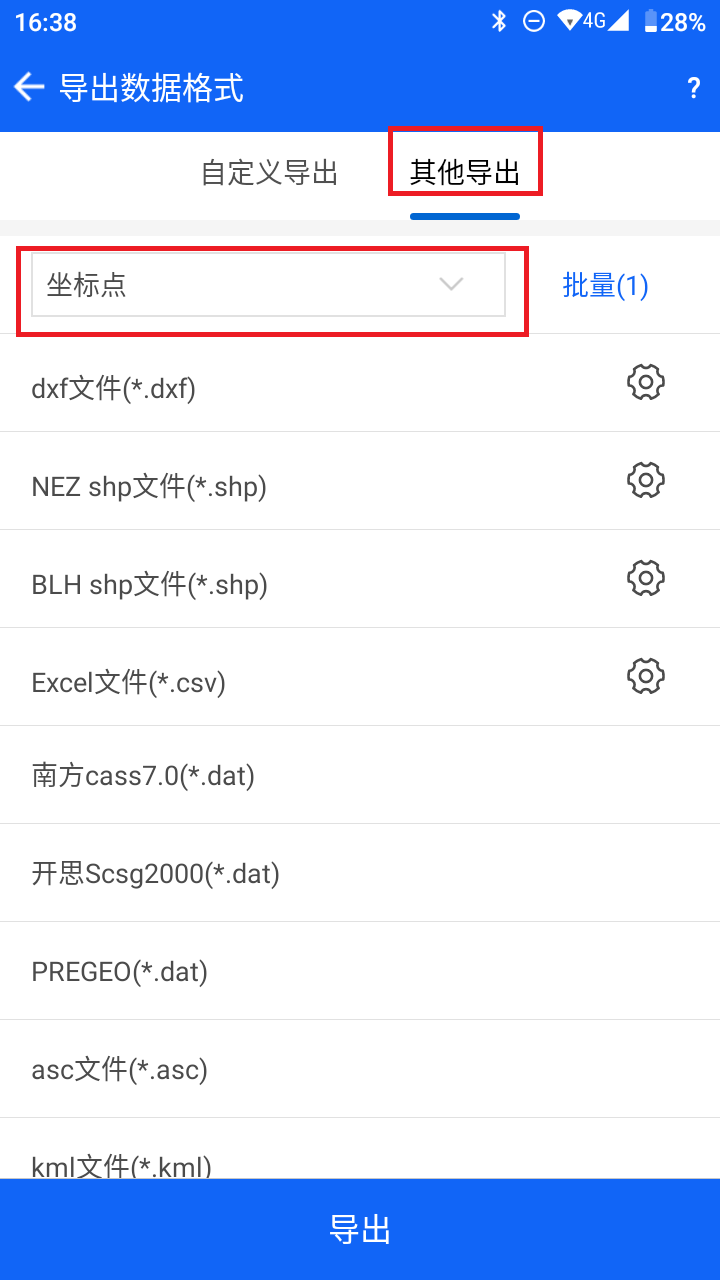Open the help question mark
The width and height of the screenshot is (720, 1280).
693,88
